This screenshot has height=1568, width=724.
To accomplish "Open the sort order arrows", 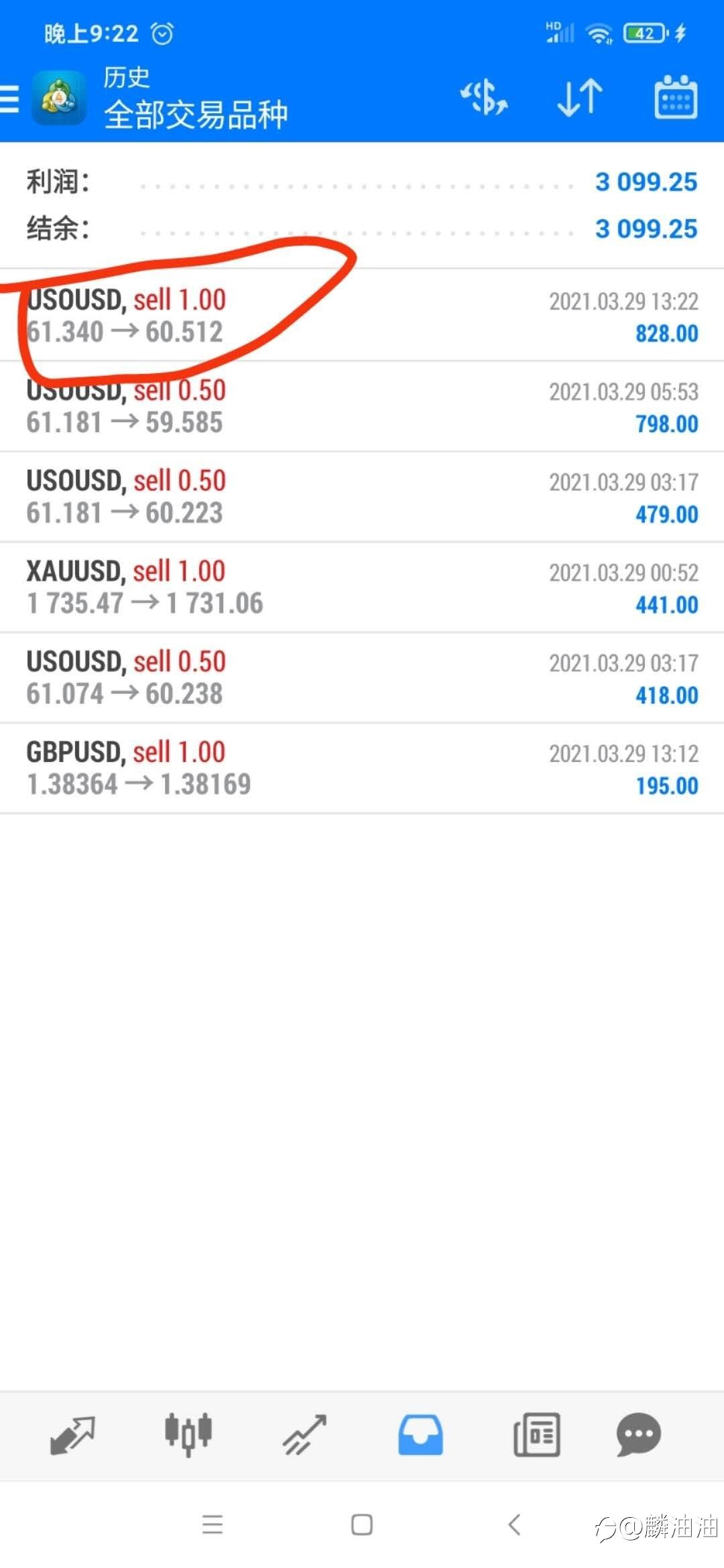I will tap(580, 98).
